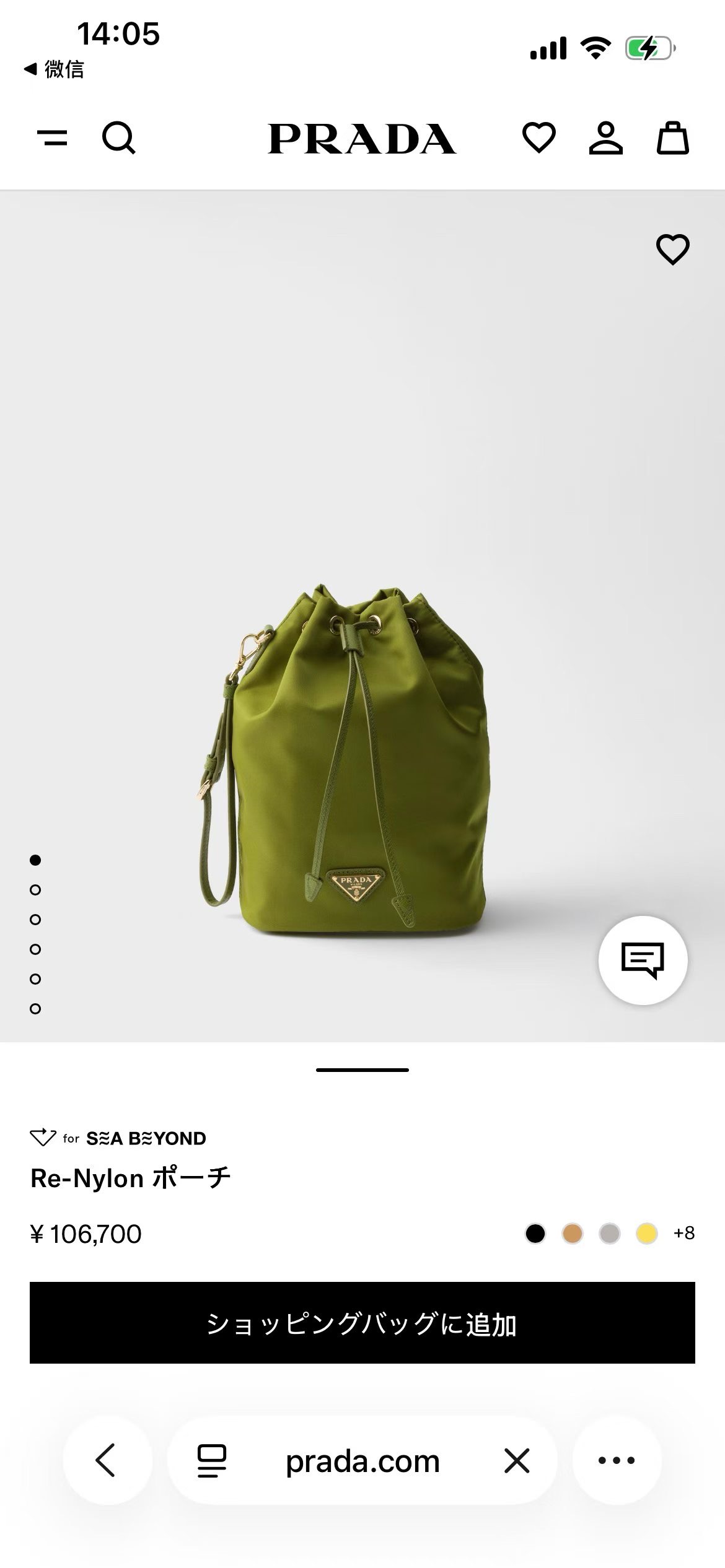Show the +8 more colors
725x1568 pixels.
[684, 1233]
